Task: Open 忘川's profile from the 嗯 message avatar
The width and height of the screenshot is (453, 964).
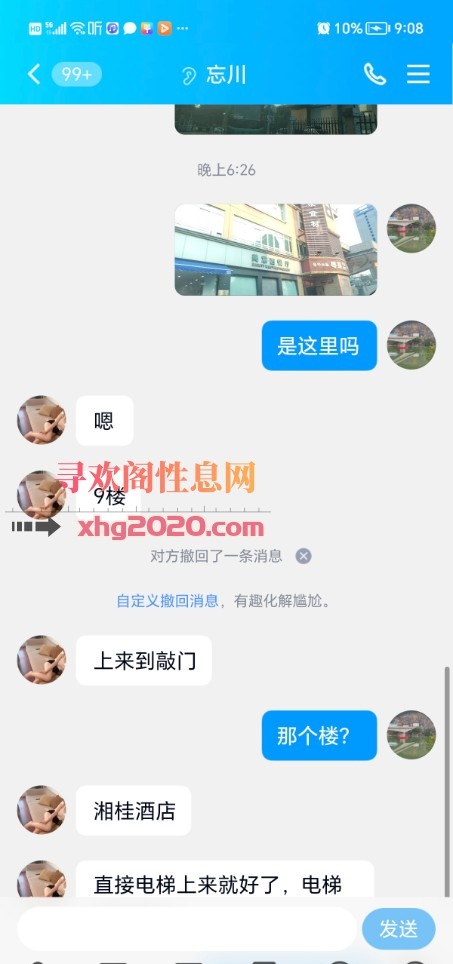Action: coord(41,420)
